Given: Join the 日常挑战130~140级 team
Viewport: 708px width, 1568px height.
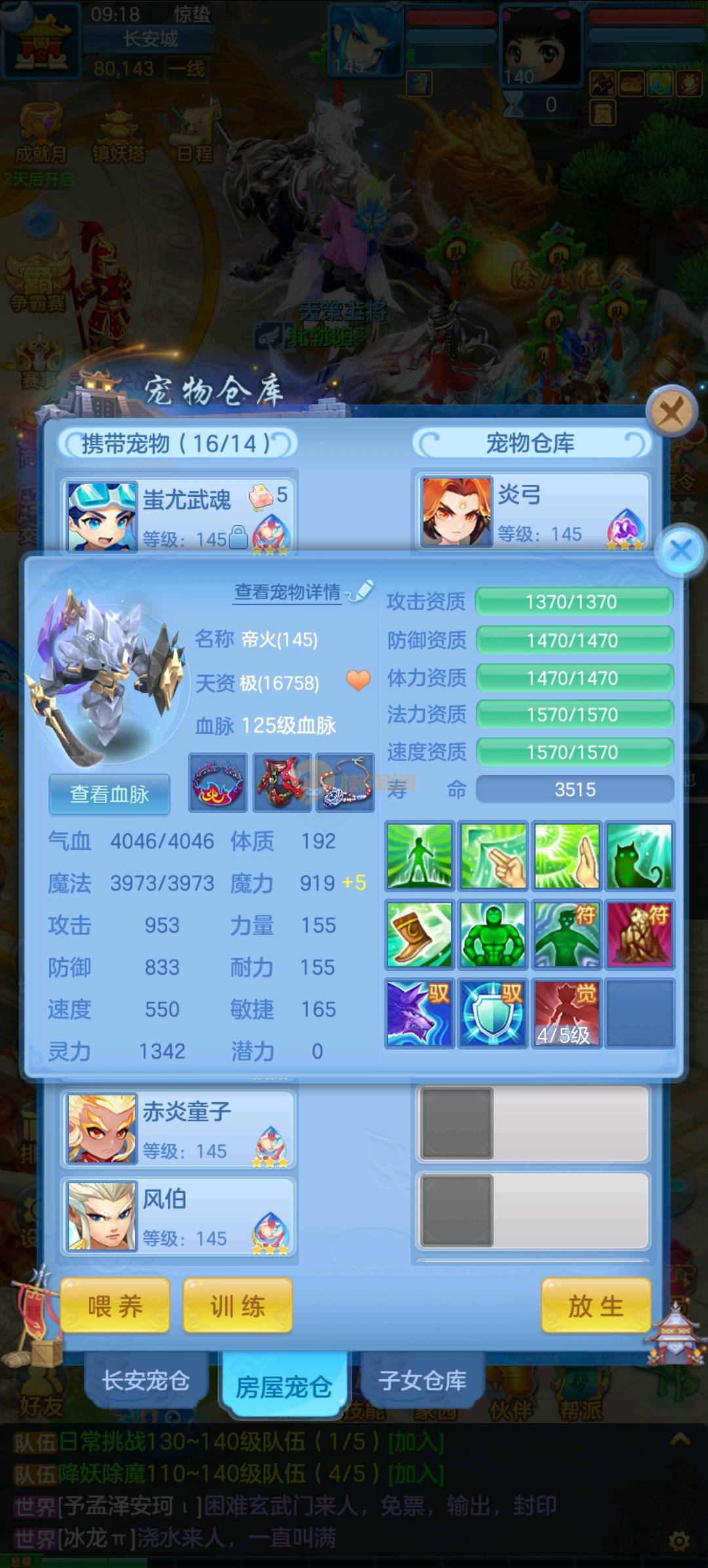Looking at the screenshot, I should 416,1442.
